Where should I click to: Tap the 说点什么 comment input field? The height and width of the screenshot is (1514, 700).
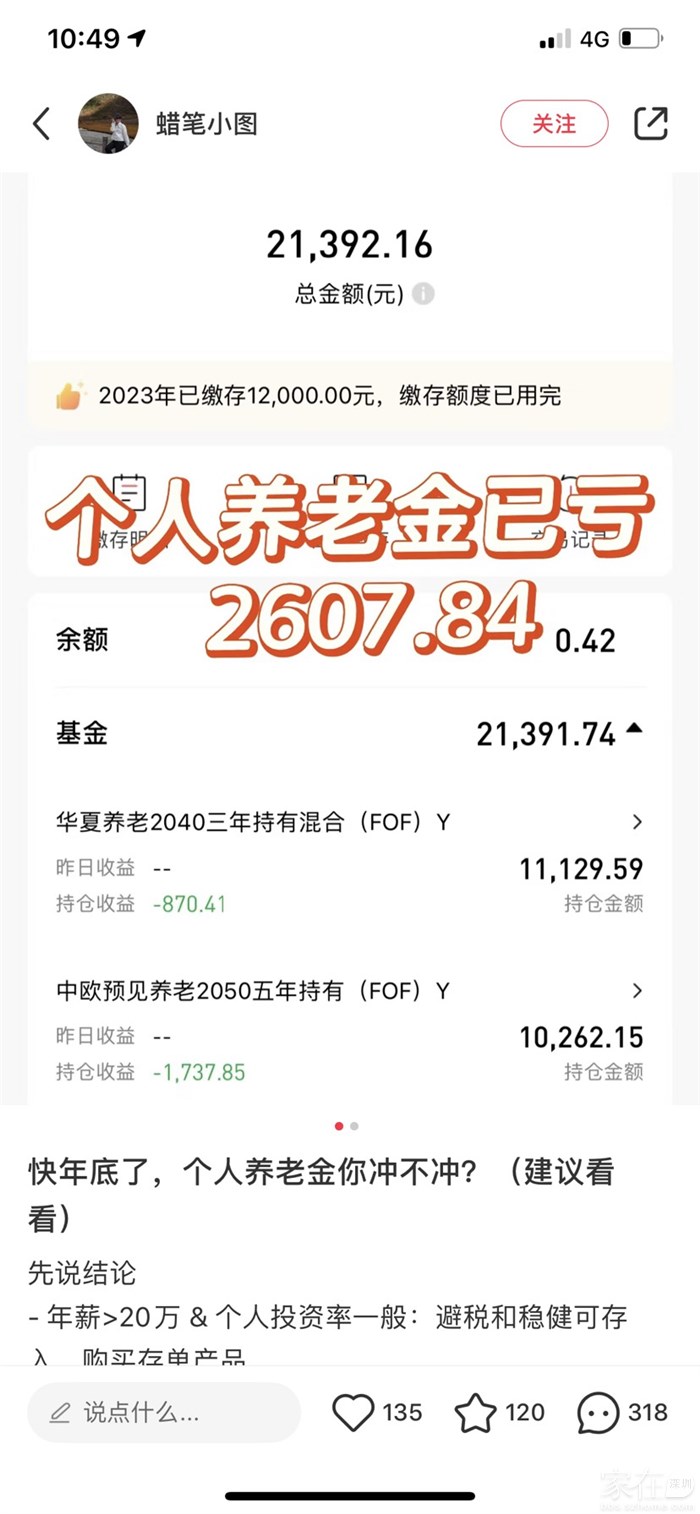tap(164, 1412)
